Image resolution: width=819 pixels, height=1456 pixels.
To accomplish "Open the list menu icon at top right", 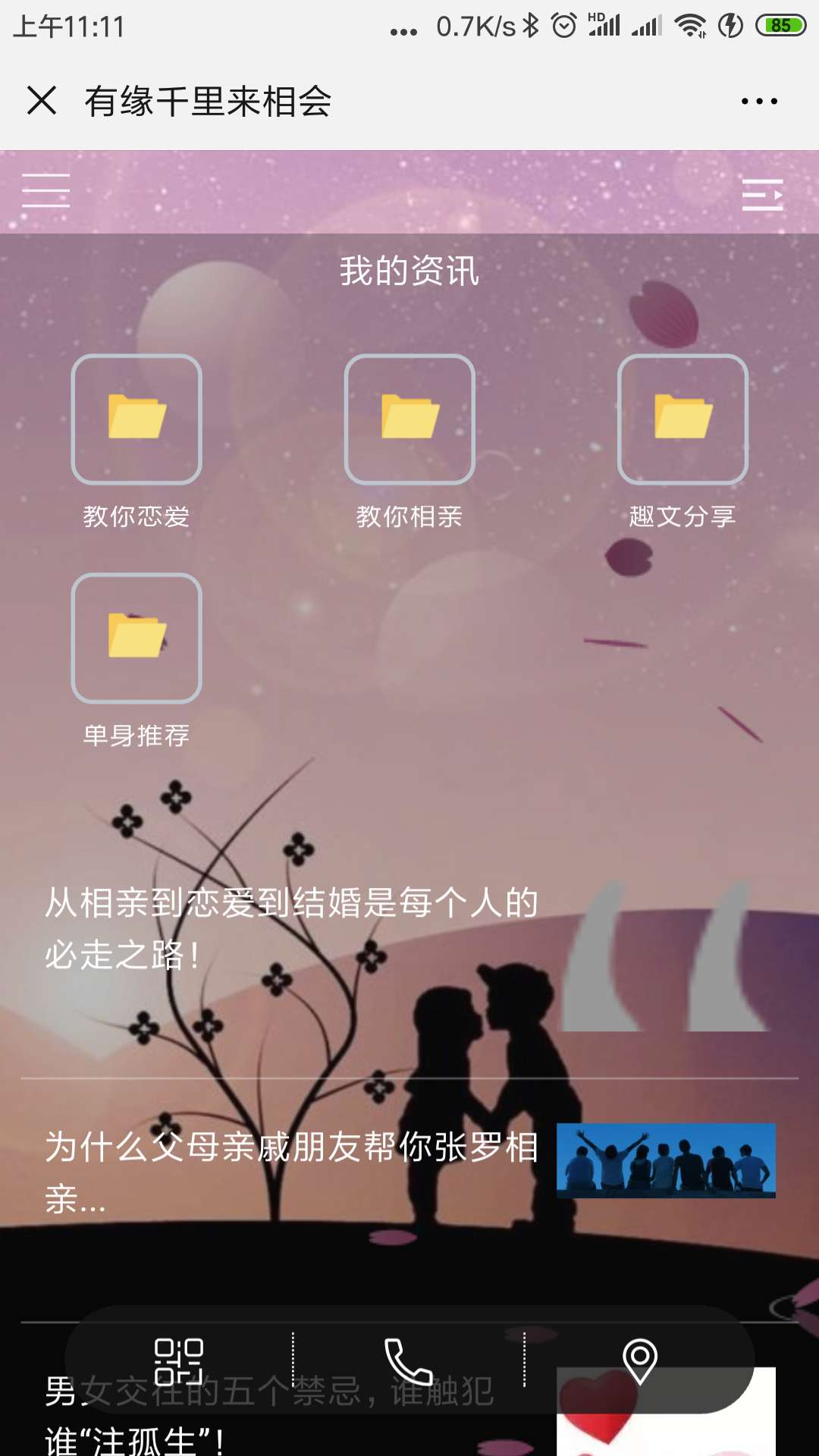I will pos(762,195).
